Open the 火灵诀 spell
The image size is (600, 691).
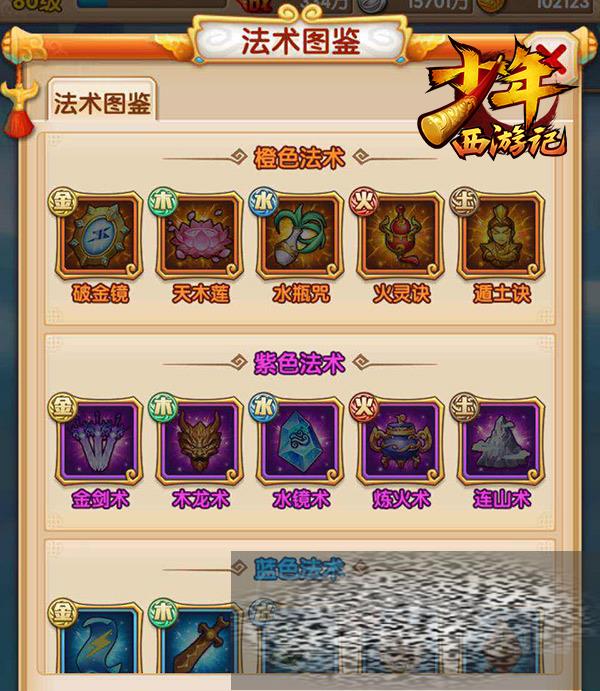click(x=398, y=236)
